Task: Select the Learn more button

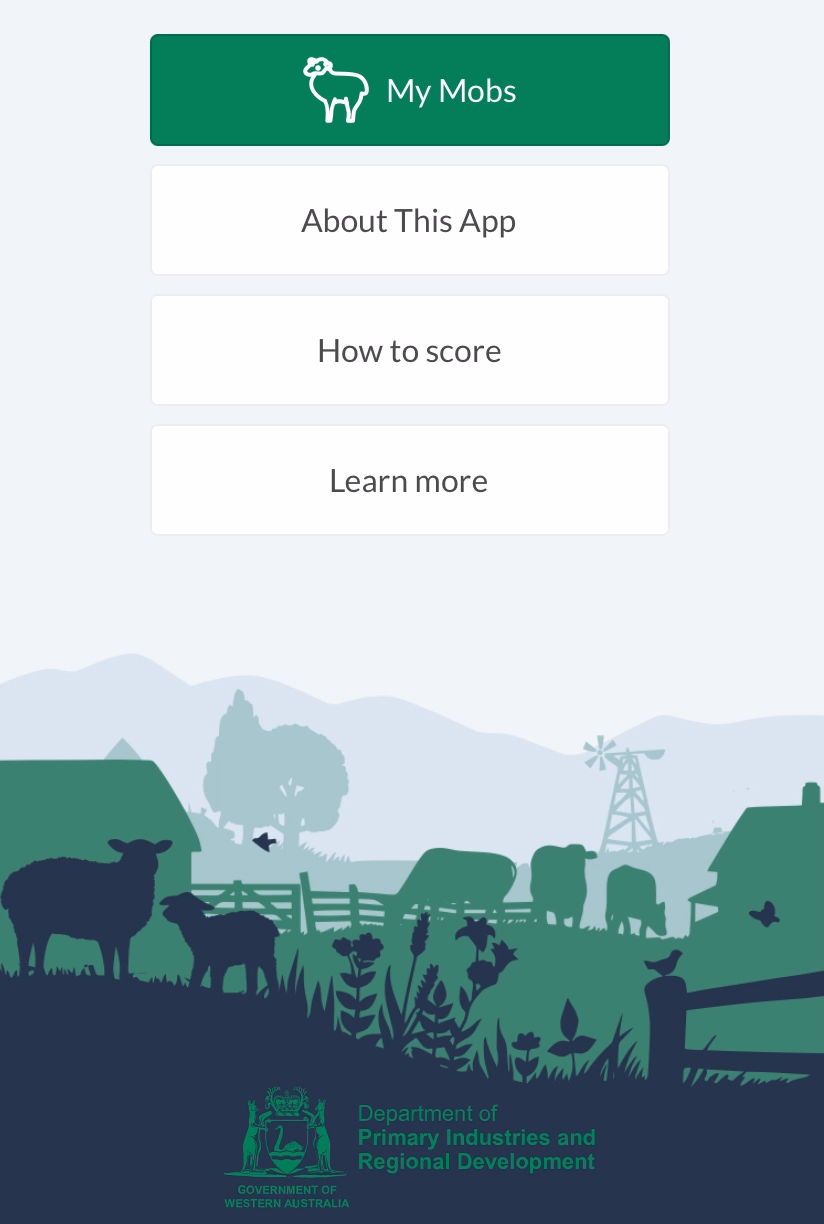Action: [x=410, y=480]
